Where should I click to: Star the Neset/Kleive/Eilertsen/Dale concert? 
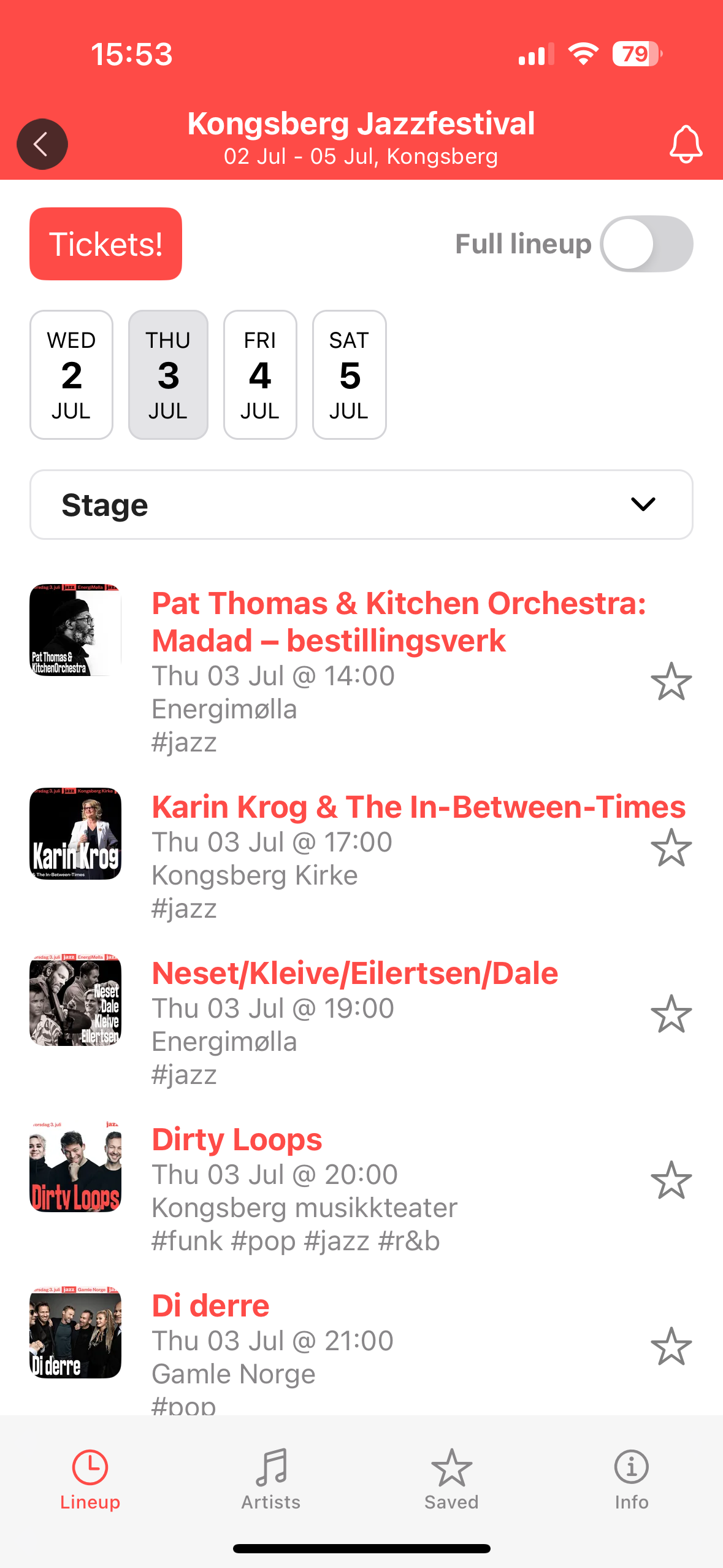[671, 1014]
